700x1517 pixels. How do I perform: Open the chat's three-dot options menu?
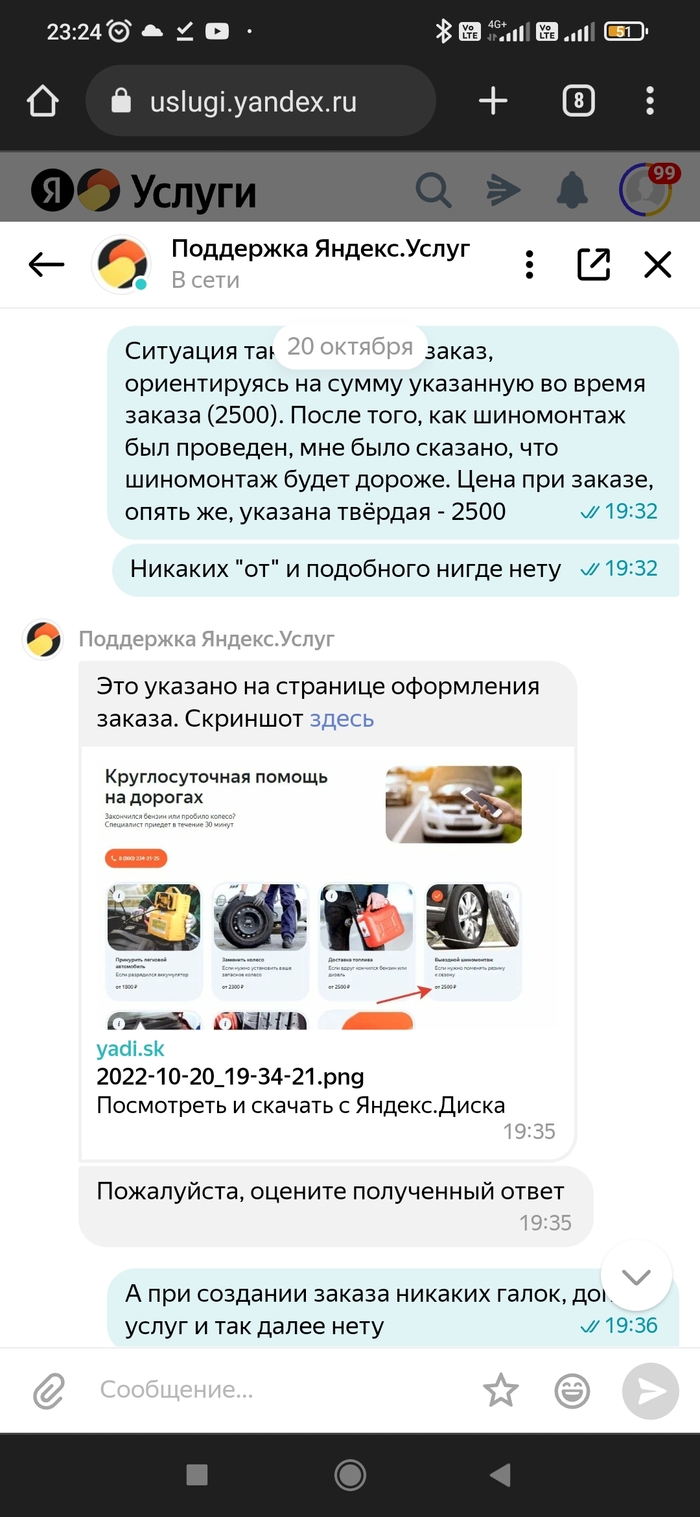[x=530, y=265]
